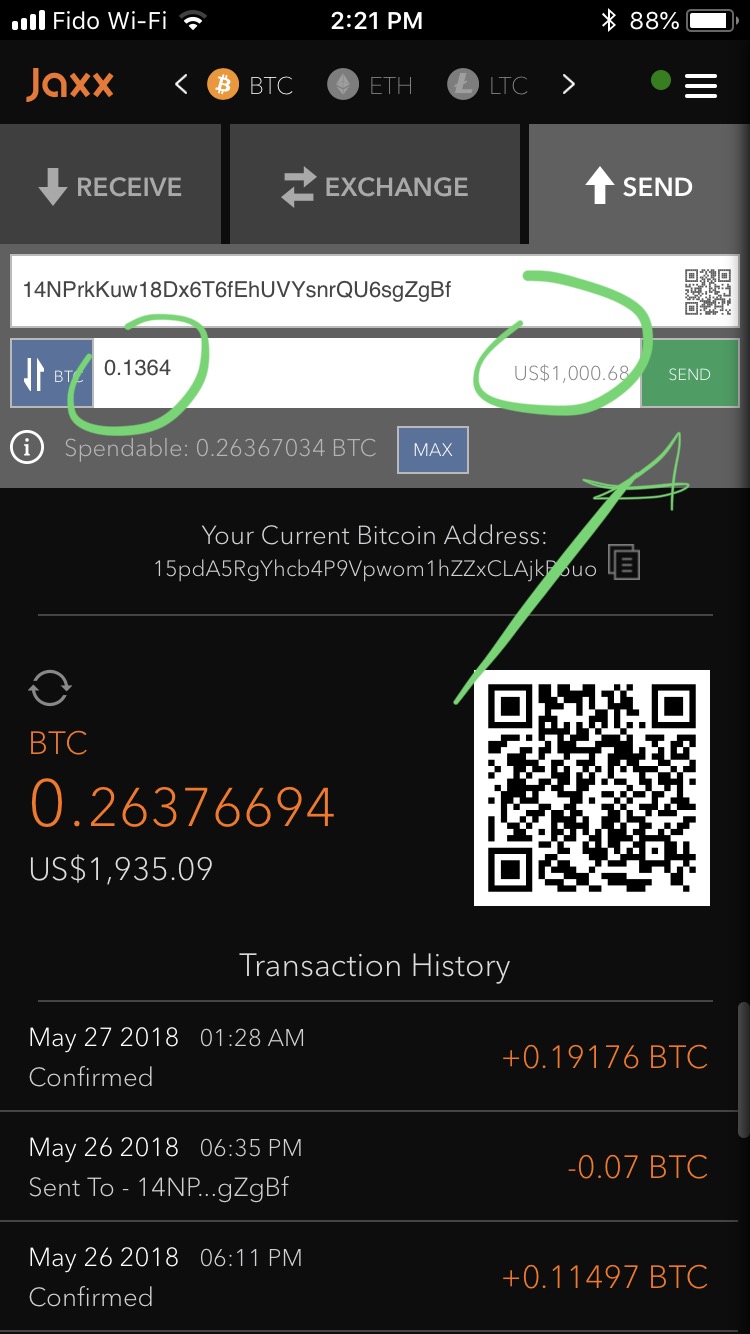Open the hamburger menu
Screen dimensions: 750x1334
click(700, 85)
